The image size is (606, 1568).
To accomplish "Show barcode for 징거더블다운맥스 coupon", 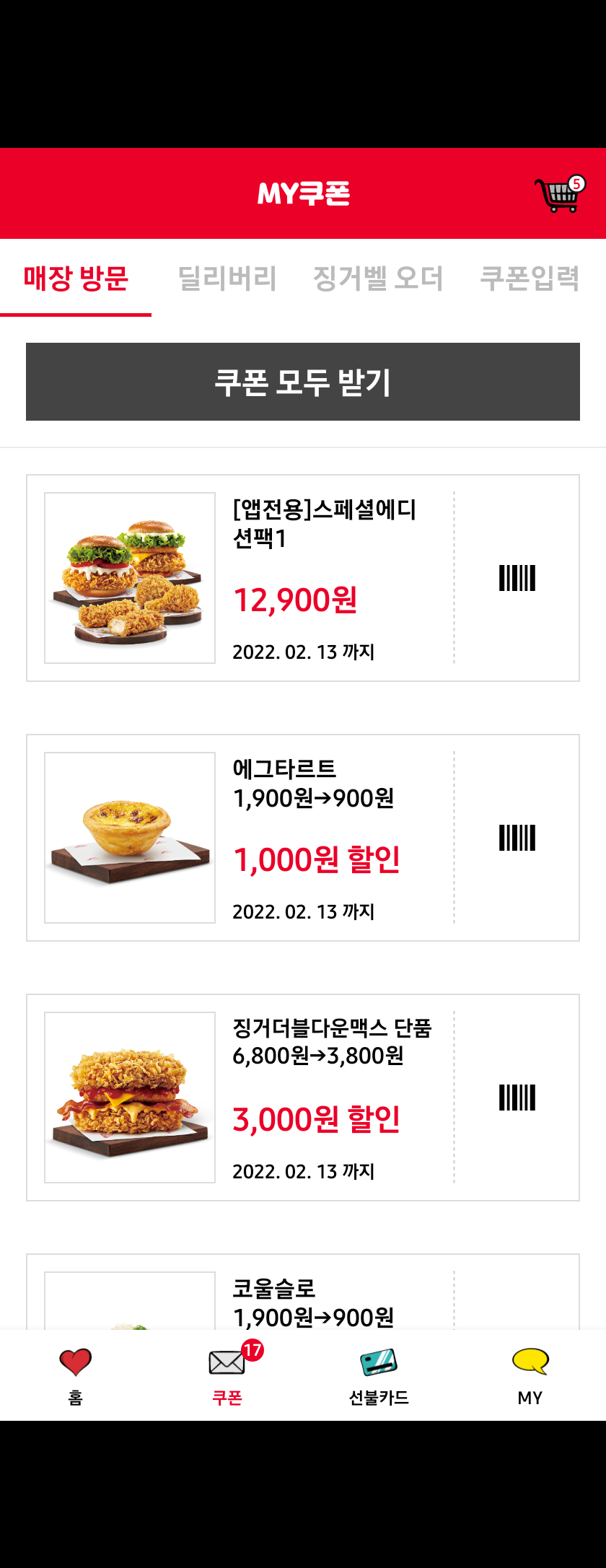I will (517, 1098).
